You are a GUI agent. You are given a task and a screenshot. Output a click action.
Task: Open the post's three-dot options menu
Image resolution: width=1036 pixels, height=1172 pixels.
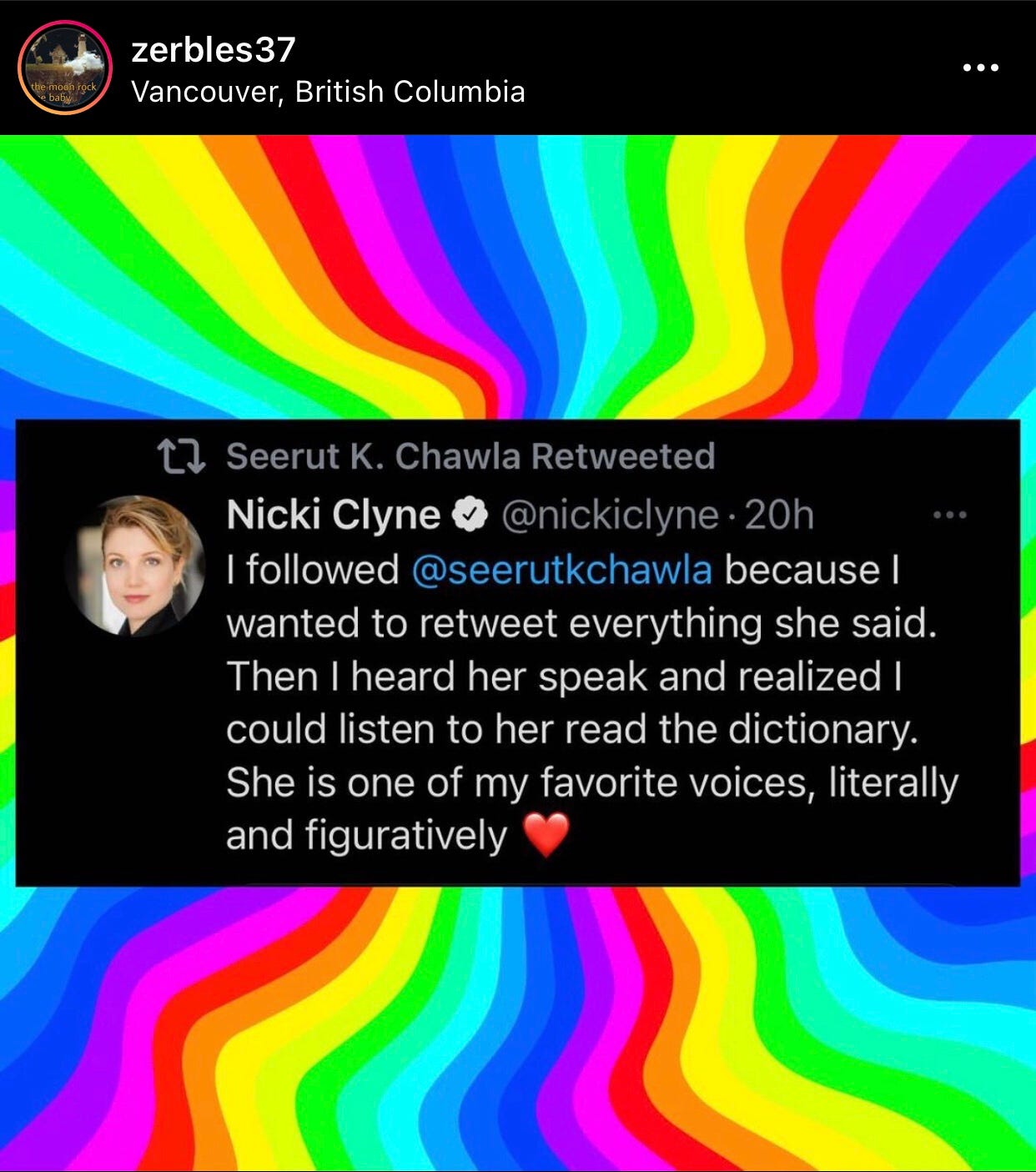click(980, 68)
